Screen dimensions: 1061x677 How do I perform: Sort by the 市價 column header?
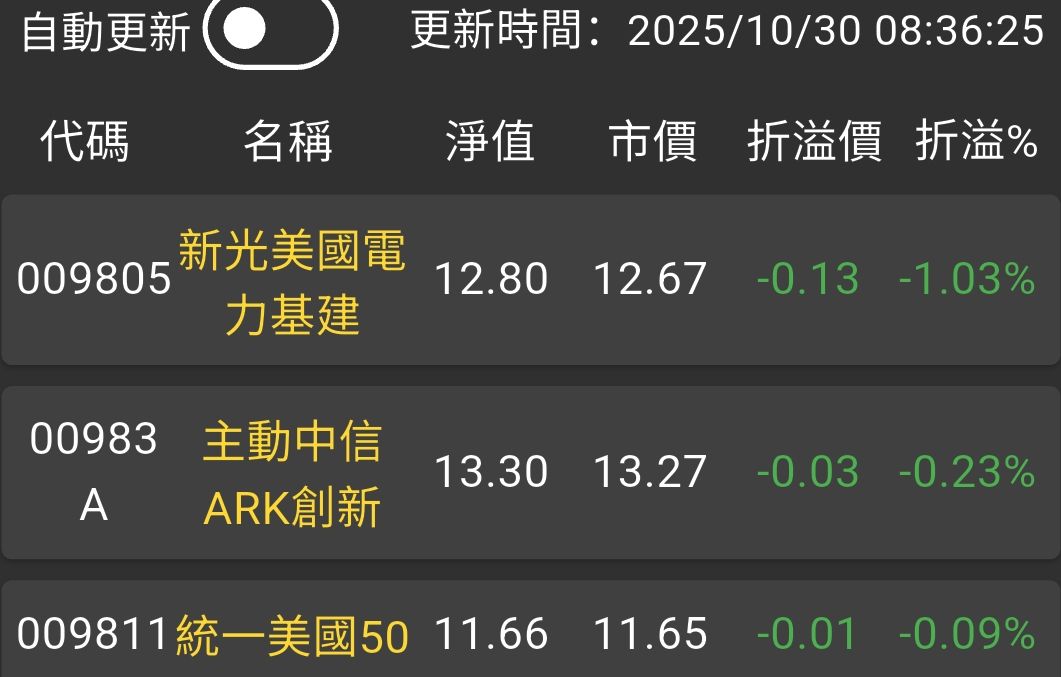[652, 142]
